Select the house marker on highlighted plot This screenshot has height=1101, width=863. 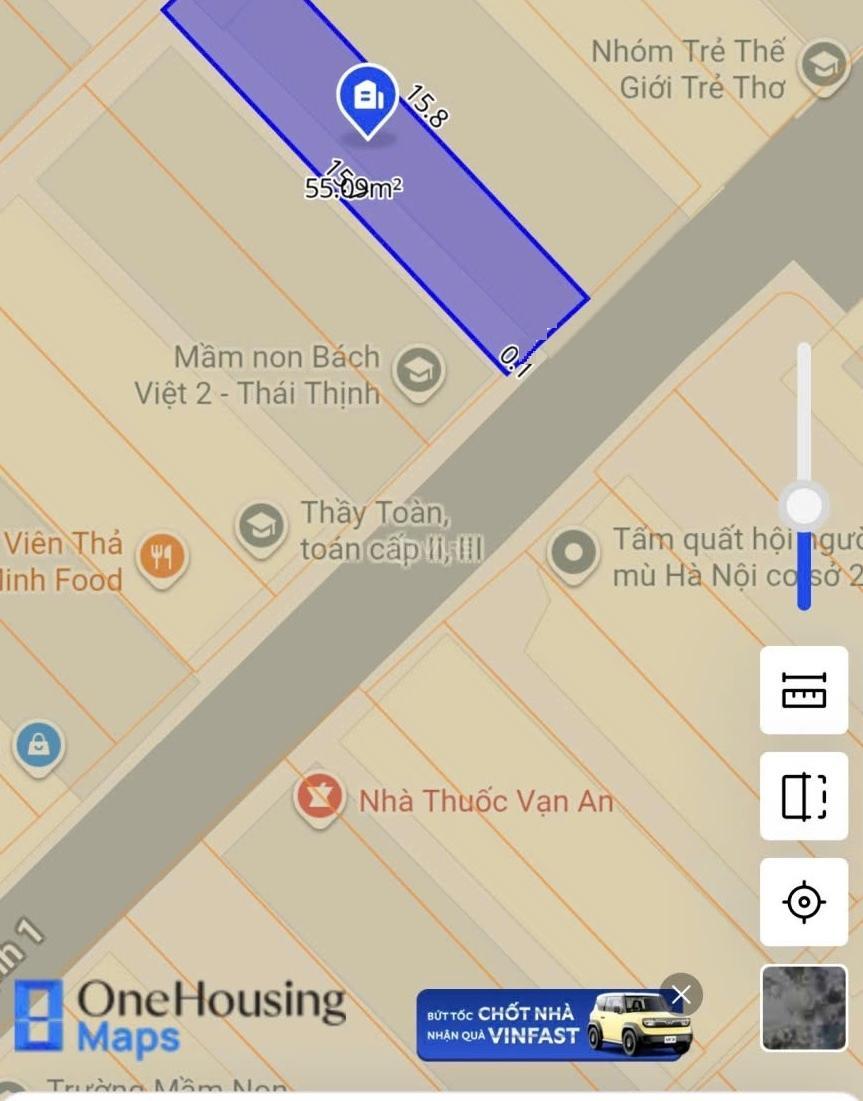[x=366, y=98]
